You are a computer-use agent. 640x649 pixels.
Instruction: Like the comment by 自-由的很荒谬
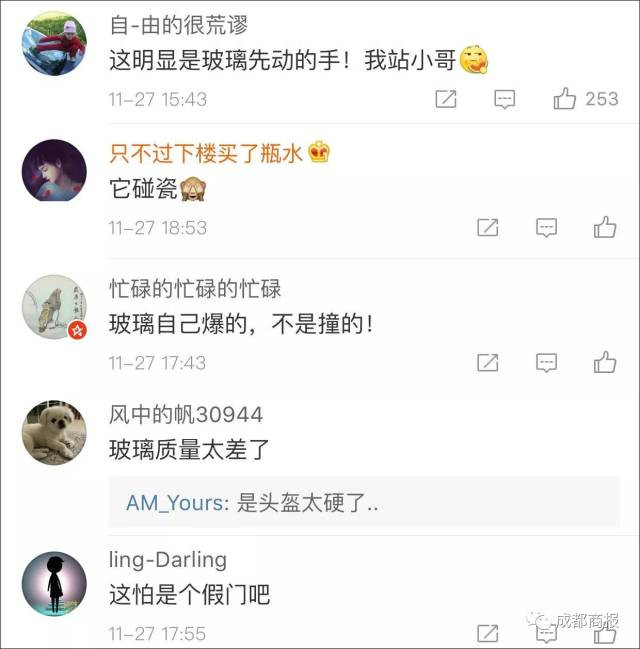tap(565, 99)
